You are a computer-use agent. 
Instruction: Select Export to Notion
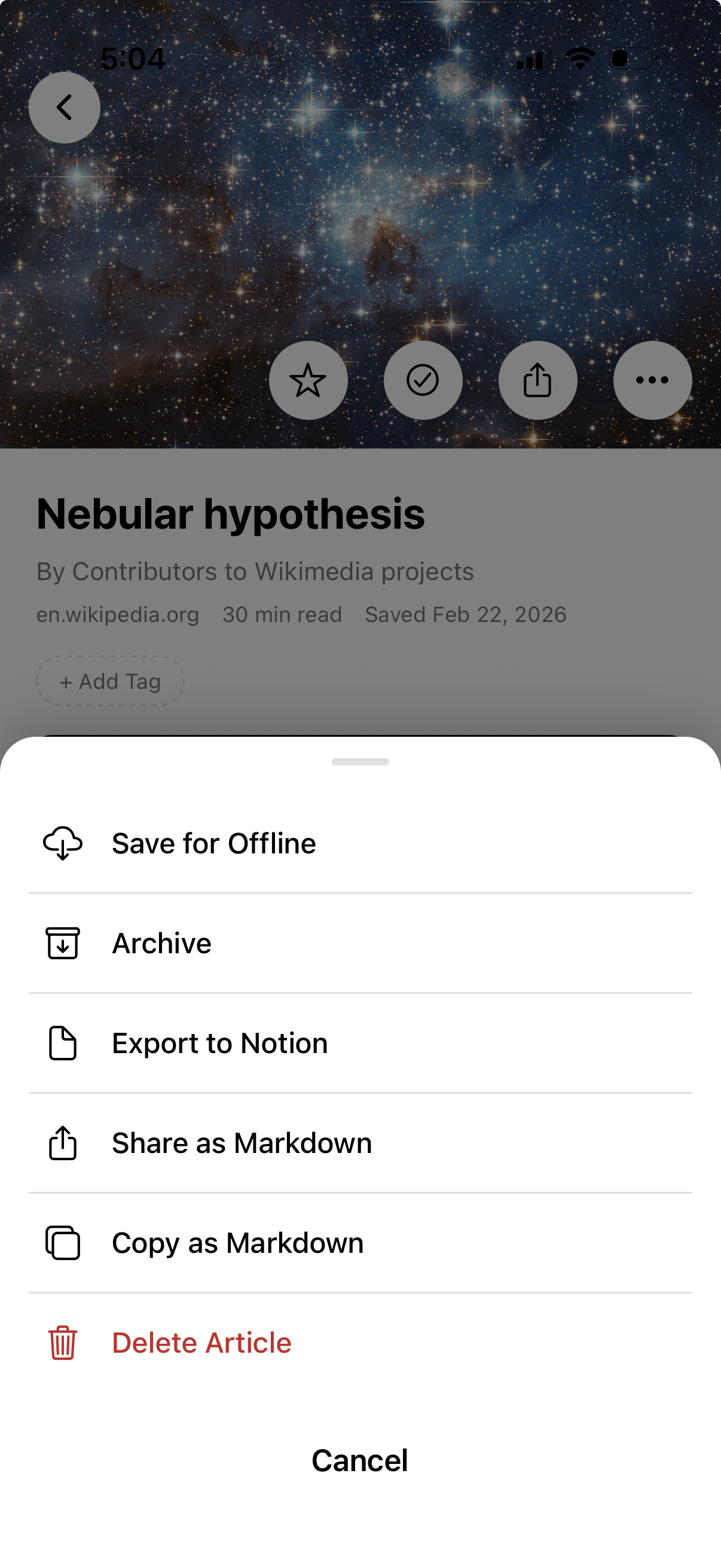219,1043
